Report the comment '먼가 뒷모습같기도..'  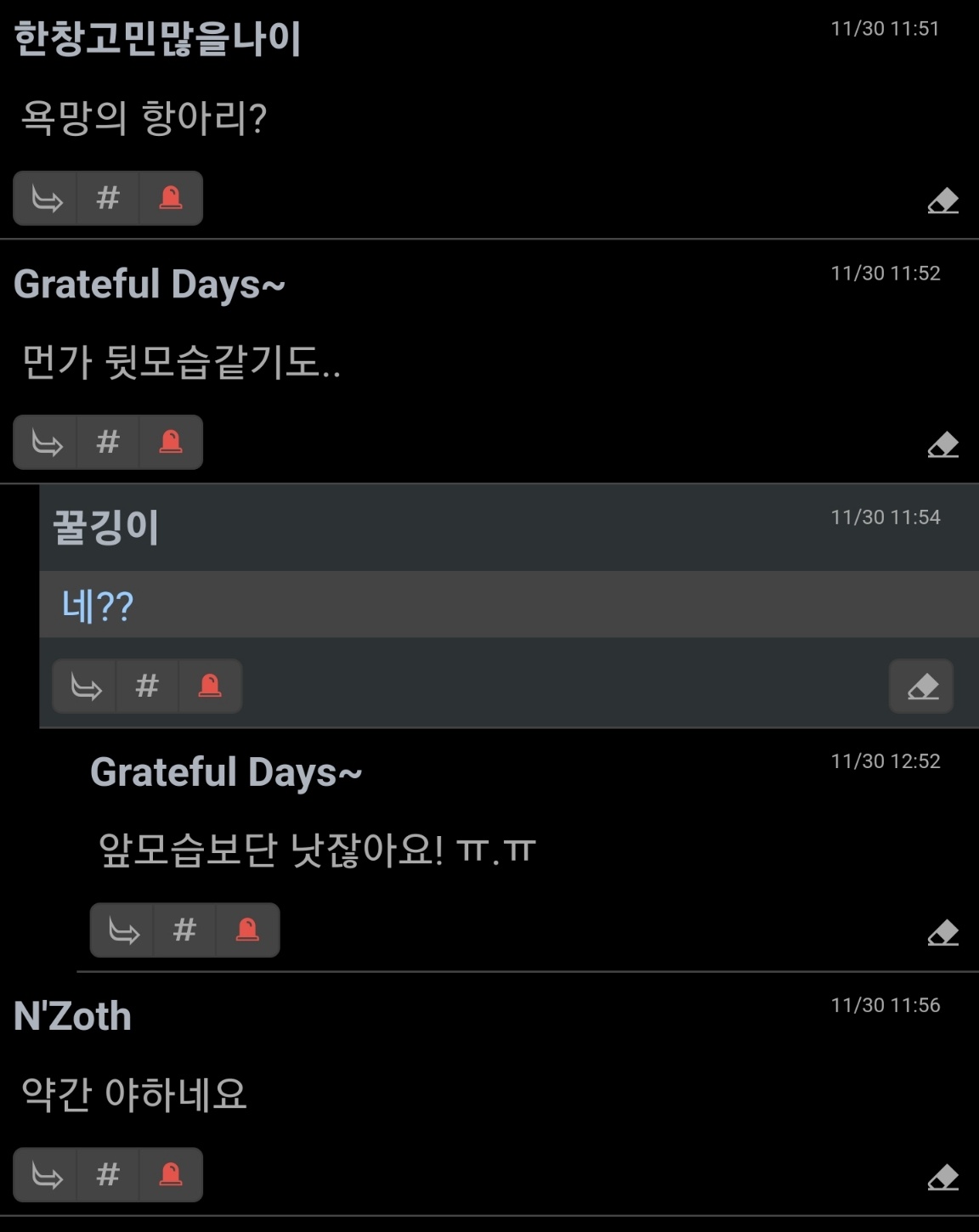(171, 443)
